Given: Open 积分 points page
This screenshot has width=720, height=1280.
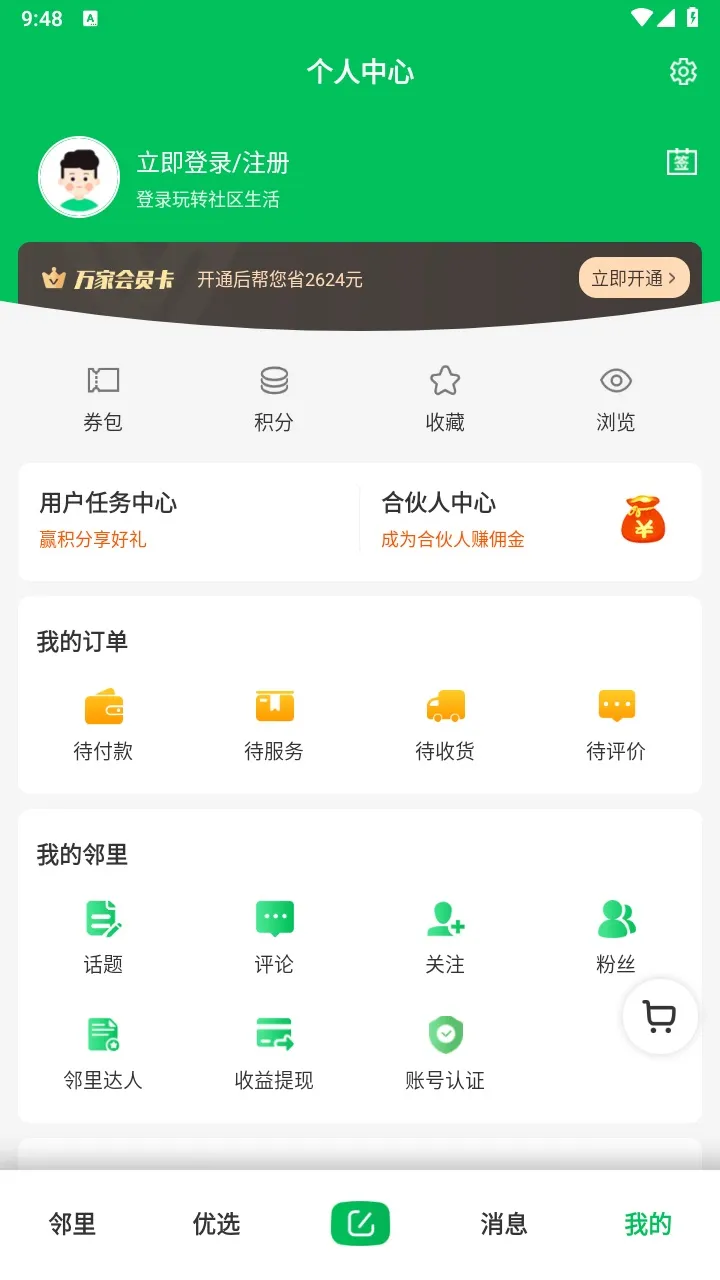Looking at the screenshot, I should (274, 398).
